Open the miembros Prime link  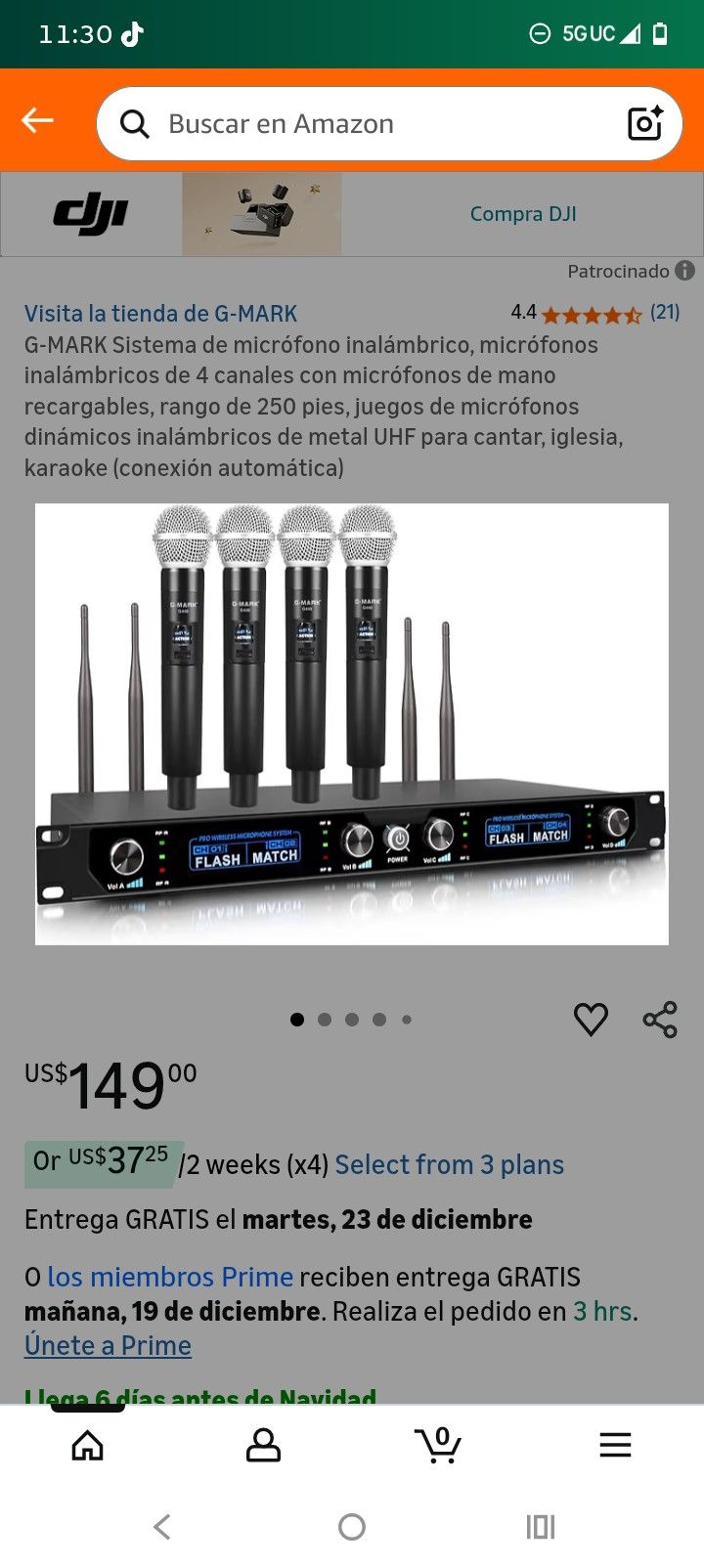[170, 1277]
